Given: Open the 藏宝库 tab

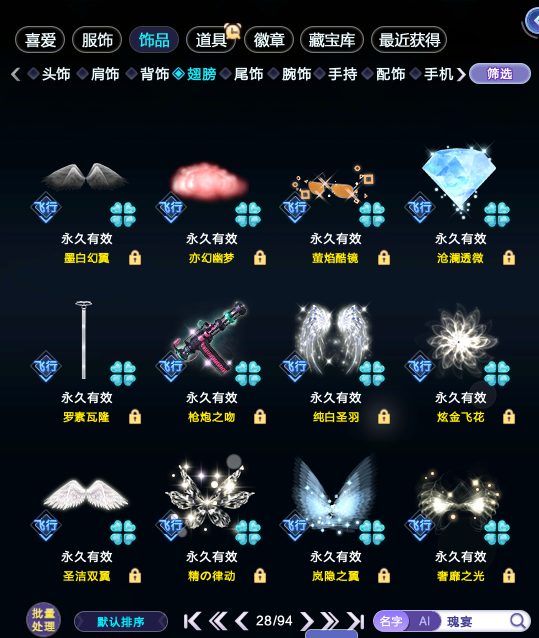Looking at the screenshot, I should click(332, 40).
